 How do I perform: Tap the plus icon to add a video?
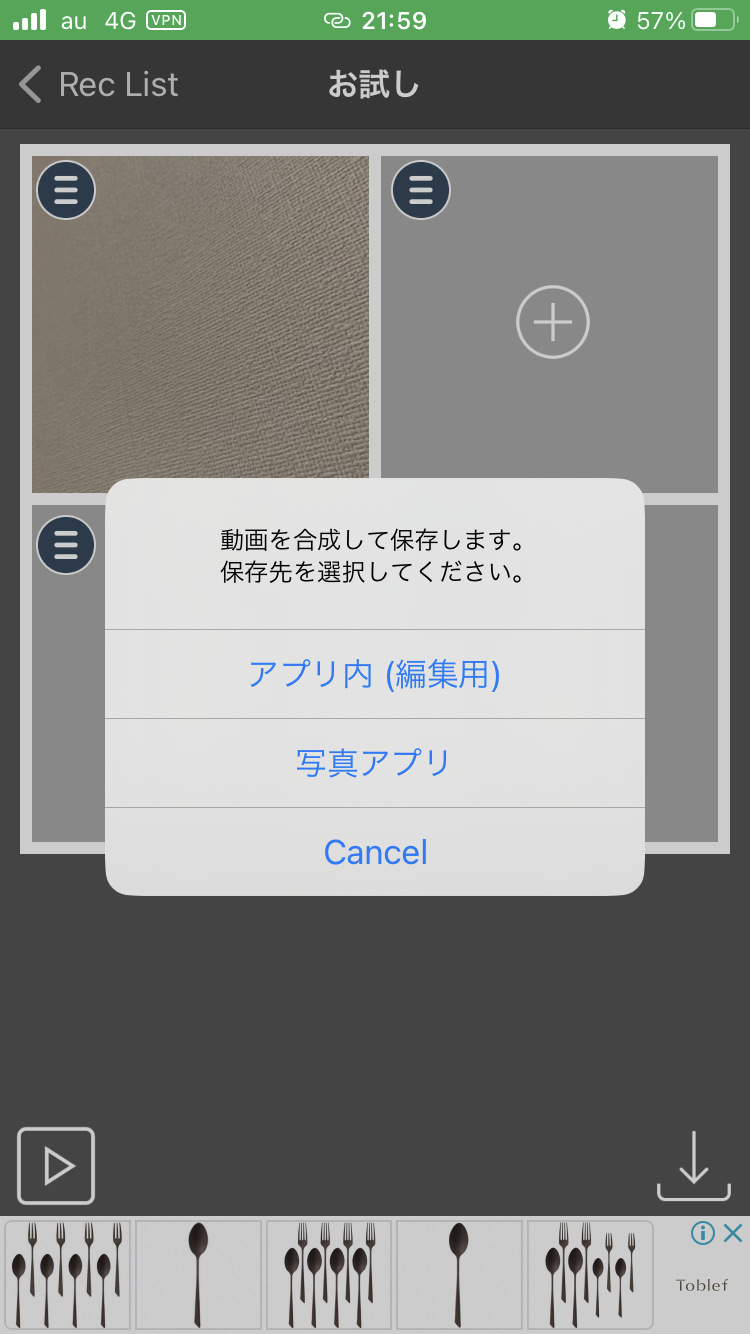point(553,321)
